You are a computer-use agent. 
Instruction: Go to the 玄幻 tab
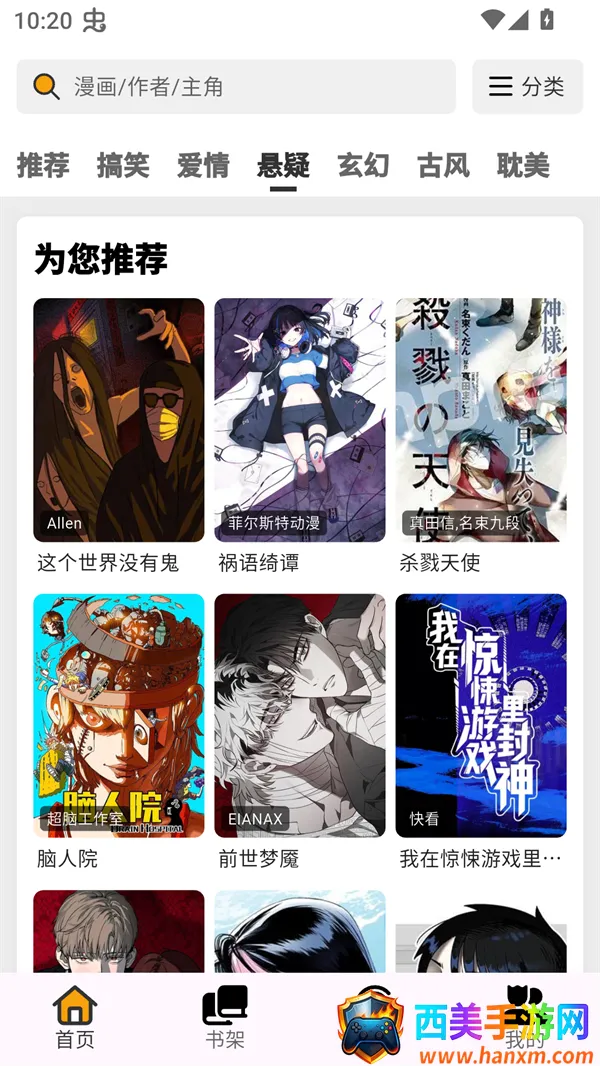(x=363, y=165)
